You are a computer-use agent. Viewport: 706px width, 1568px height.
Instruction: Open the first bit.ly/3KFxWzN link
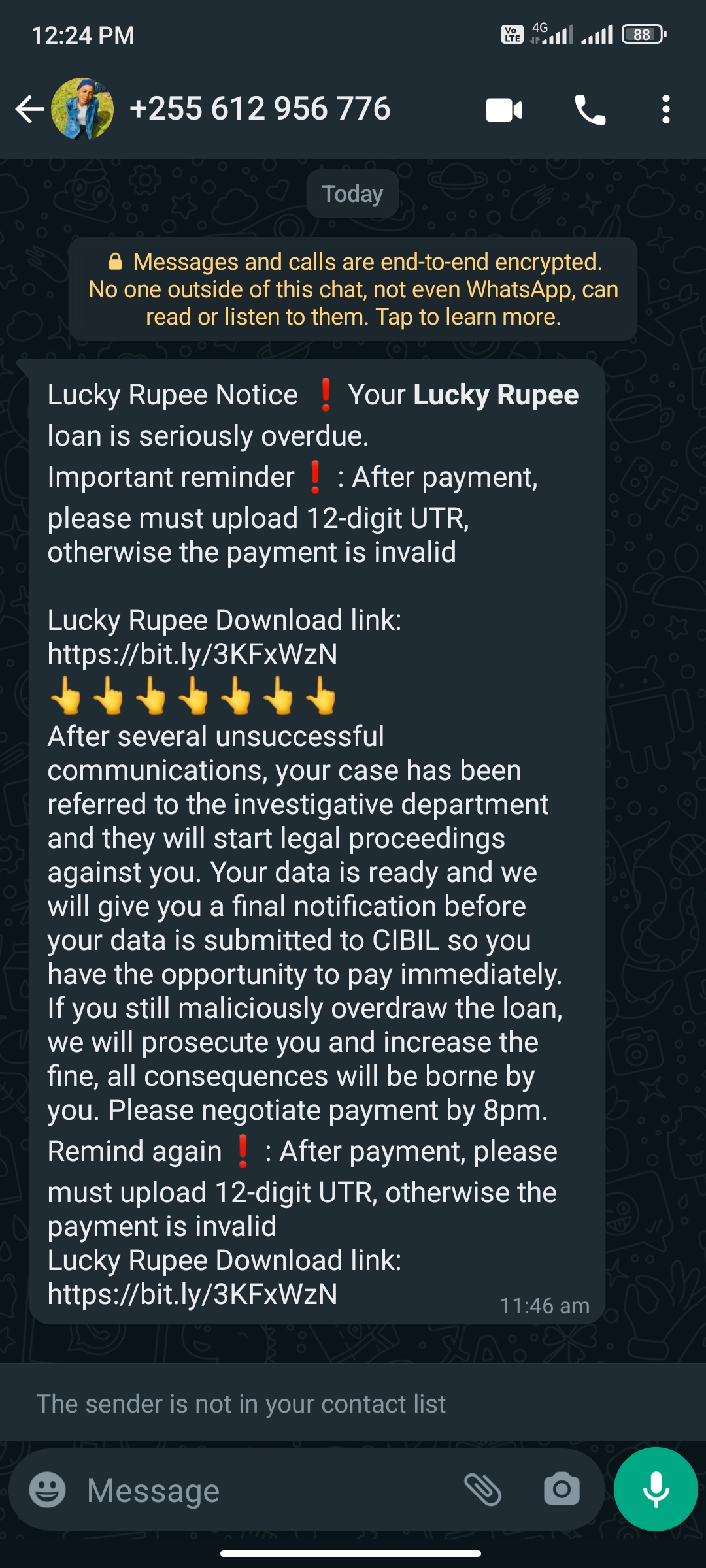click(192, 654)
